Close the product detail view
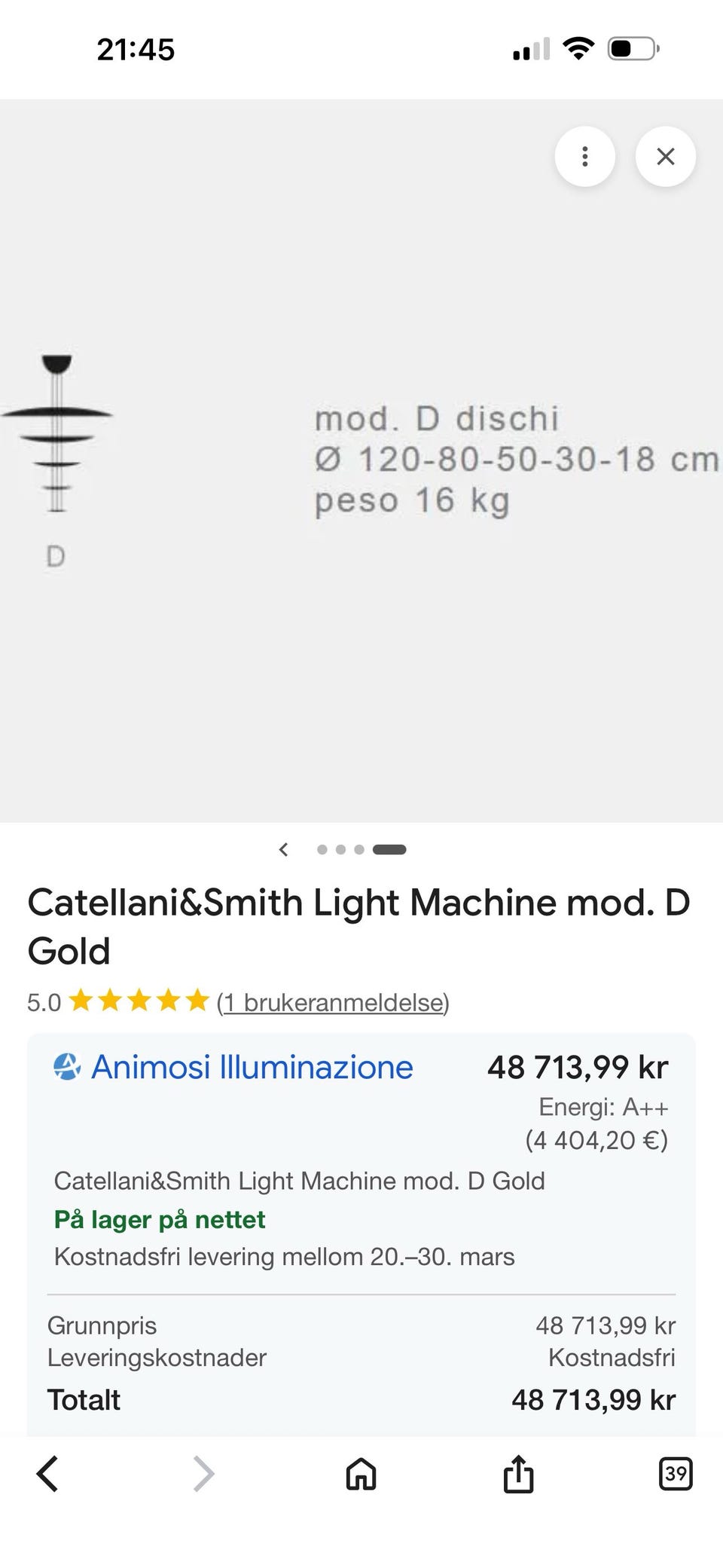Screen dimensions: 723x1568 coord(666,157)
